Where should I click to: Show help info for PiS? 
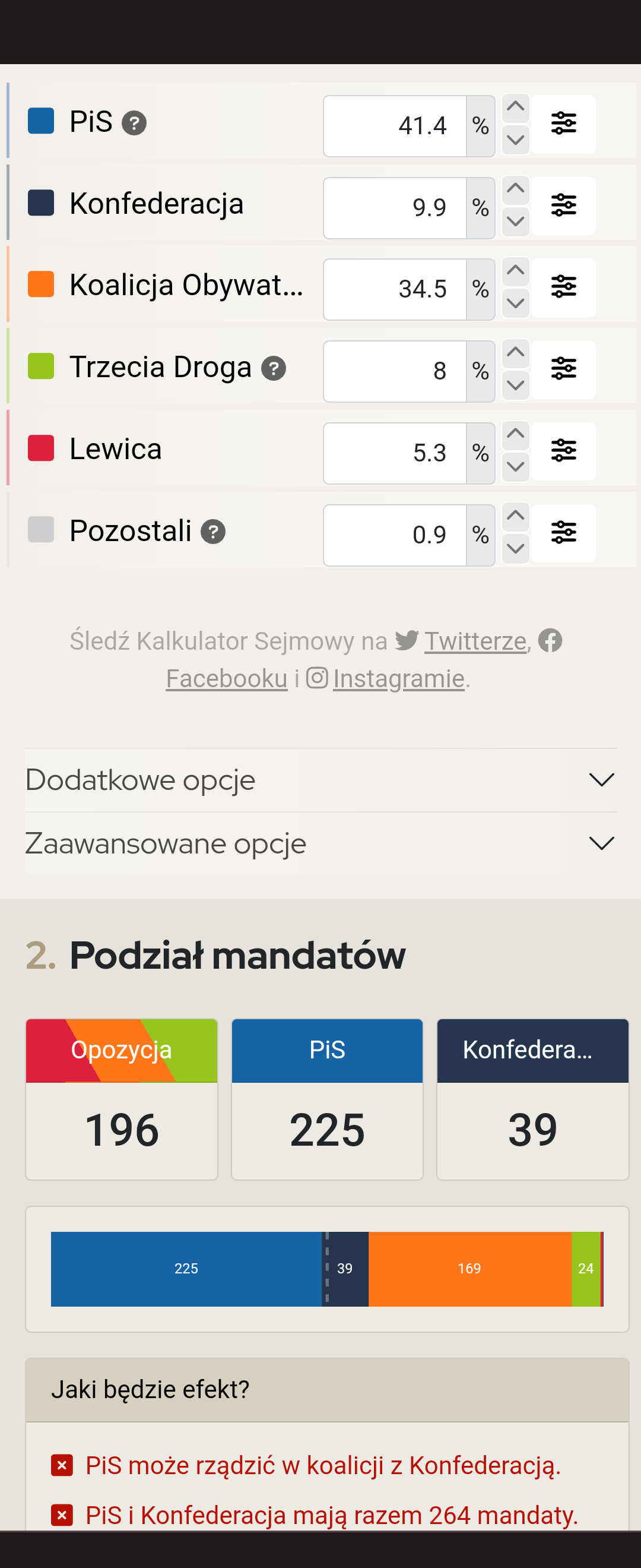pyautogui.click(x=134, y=124)
